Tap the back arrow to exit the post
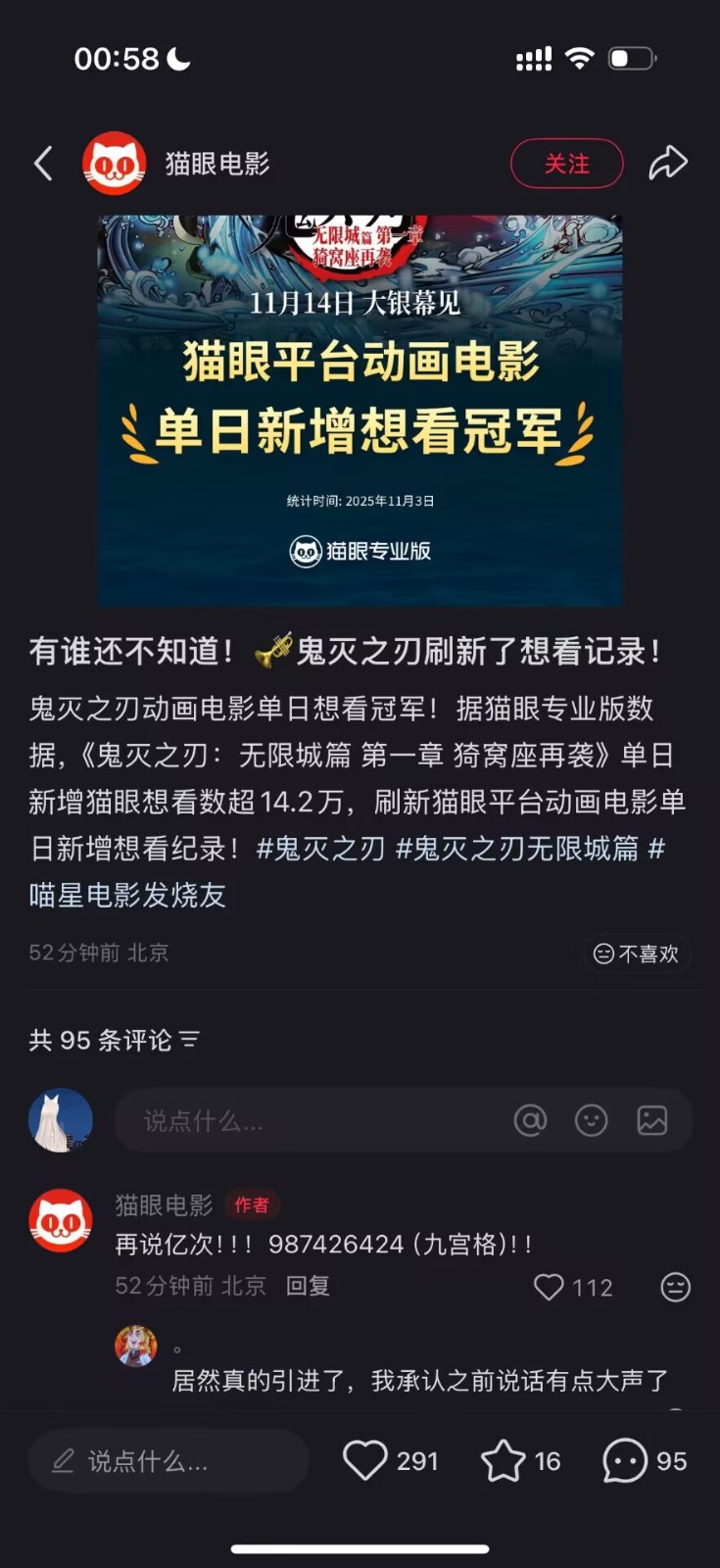 pyautogui.click(x=43, y=163)
